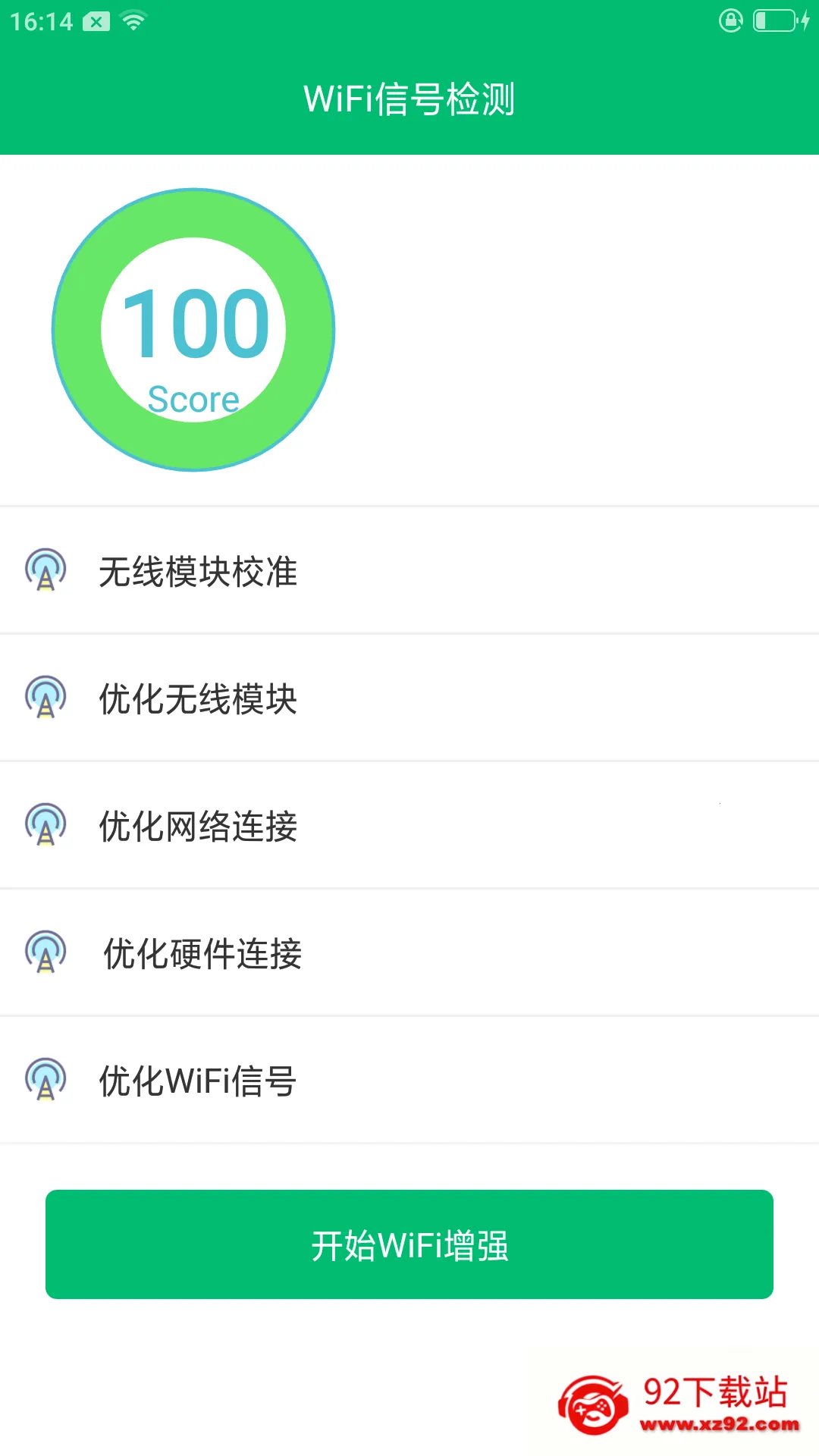This screenshot has height=1456, width=819.
Task: Click the lock icon in the status bar
Action: tap(731, 20)
